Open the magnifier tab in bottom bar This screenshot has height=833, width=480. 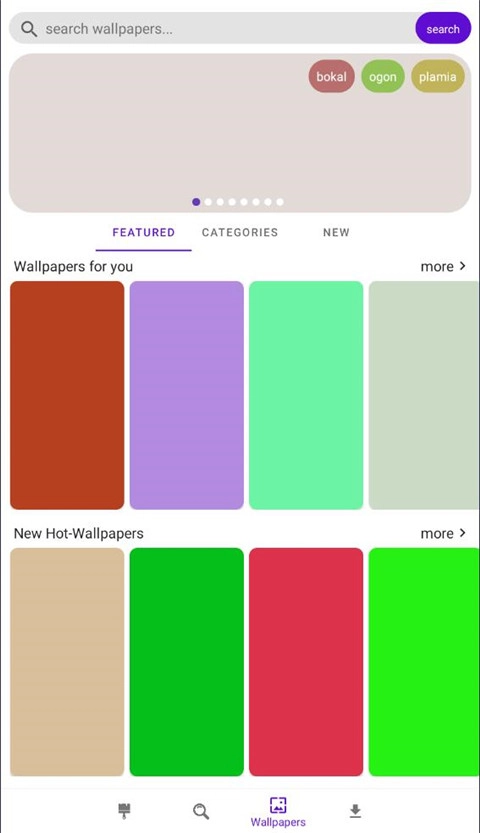click(201, 811)
